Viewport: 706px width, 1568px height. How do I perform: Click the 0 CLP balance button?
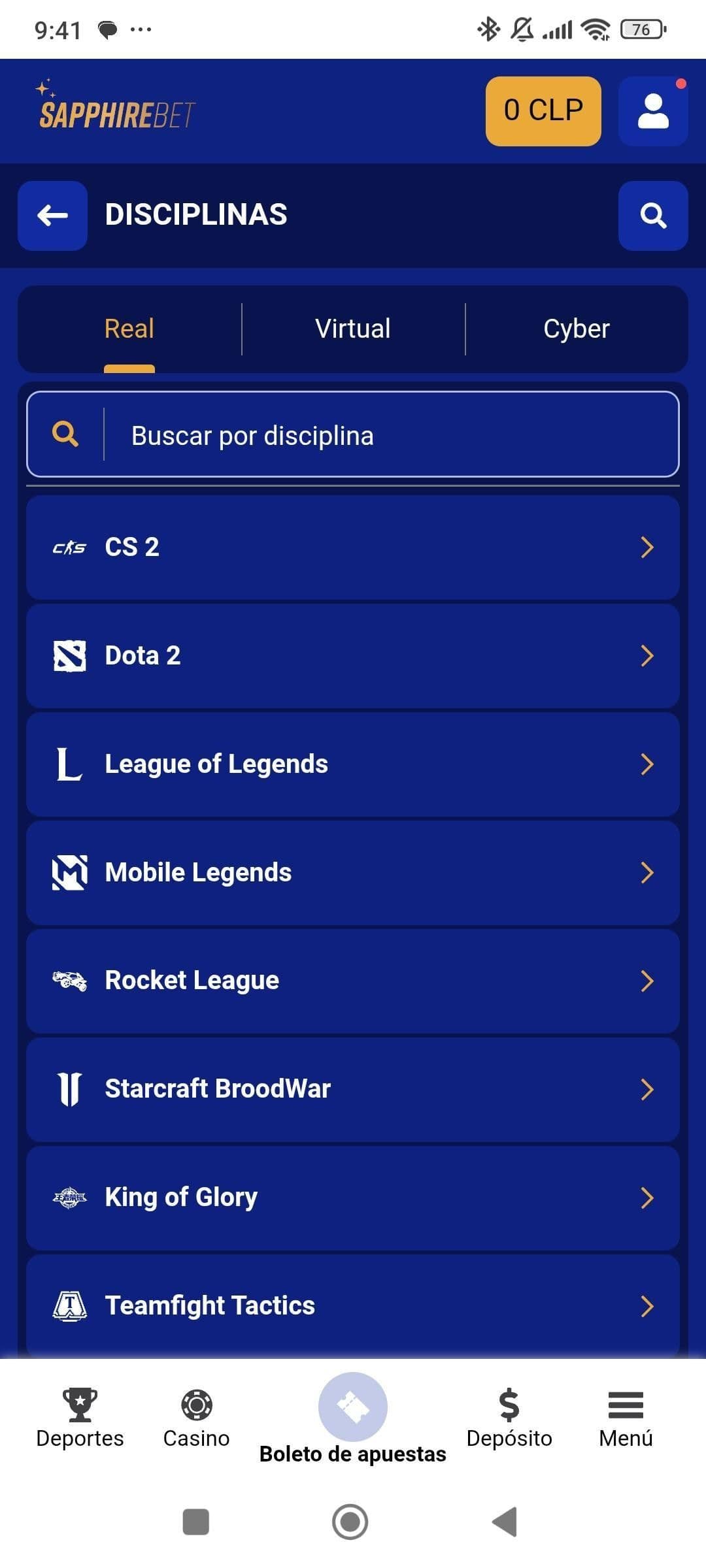coord(543,110)
